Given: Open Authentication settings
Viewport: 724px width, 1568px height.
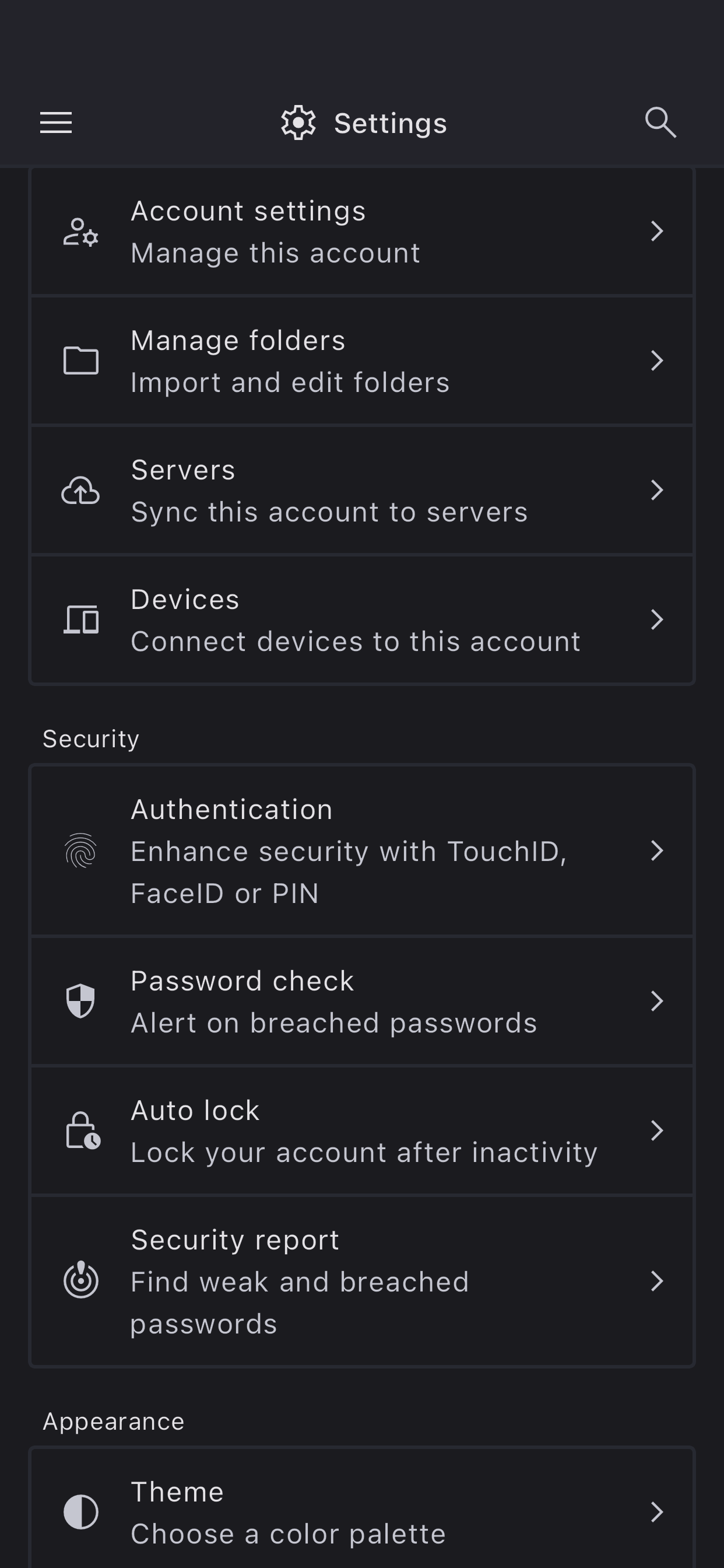Looking at the screenshot, I should (361, 851).
